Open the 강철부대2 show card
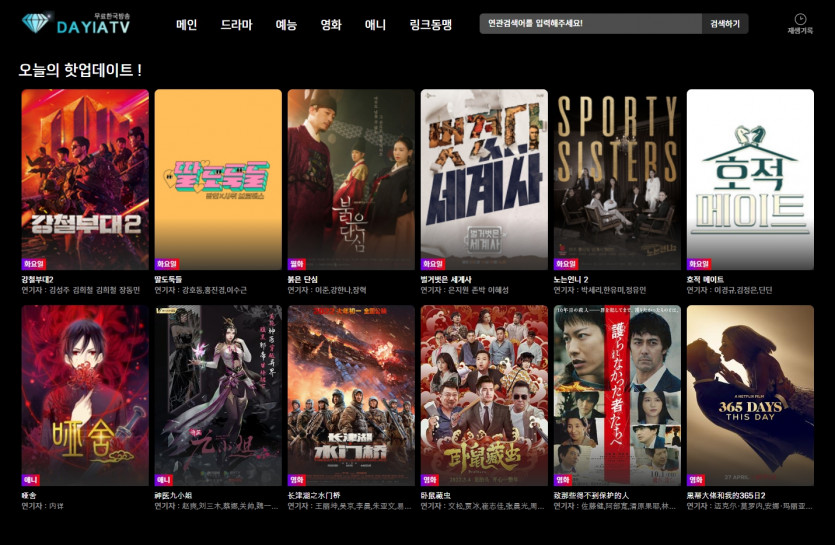 (x=85, y=180)
